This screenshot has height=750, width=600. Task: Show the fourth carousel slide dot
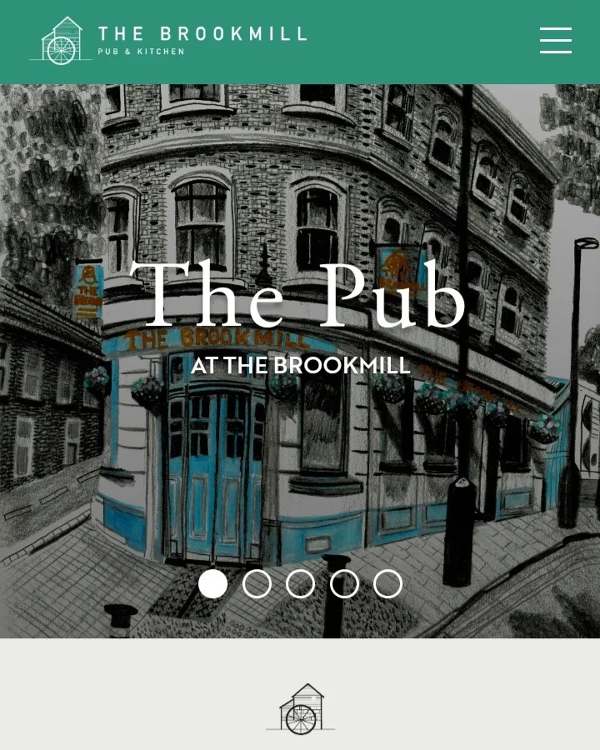coord(344,584)
